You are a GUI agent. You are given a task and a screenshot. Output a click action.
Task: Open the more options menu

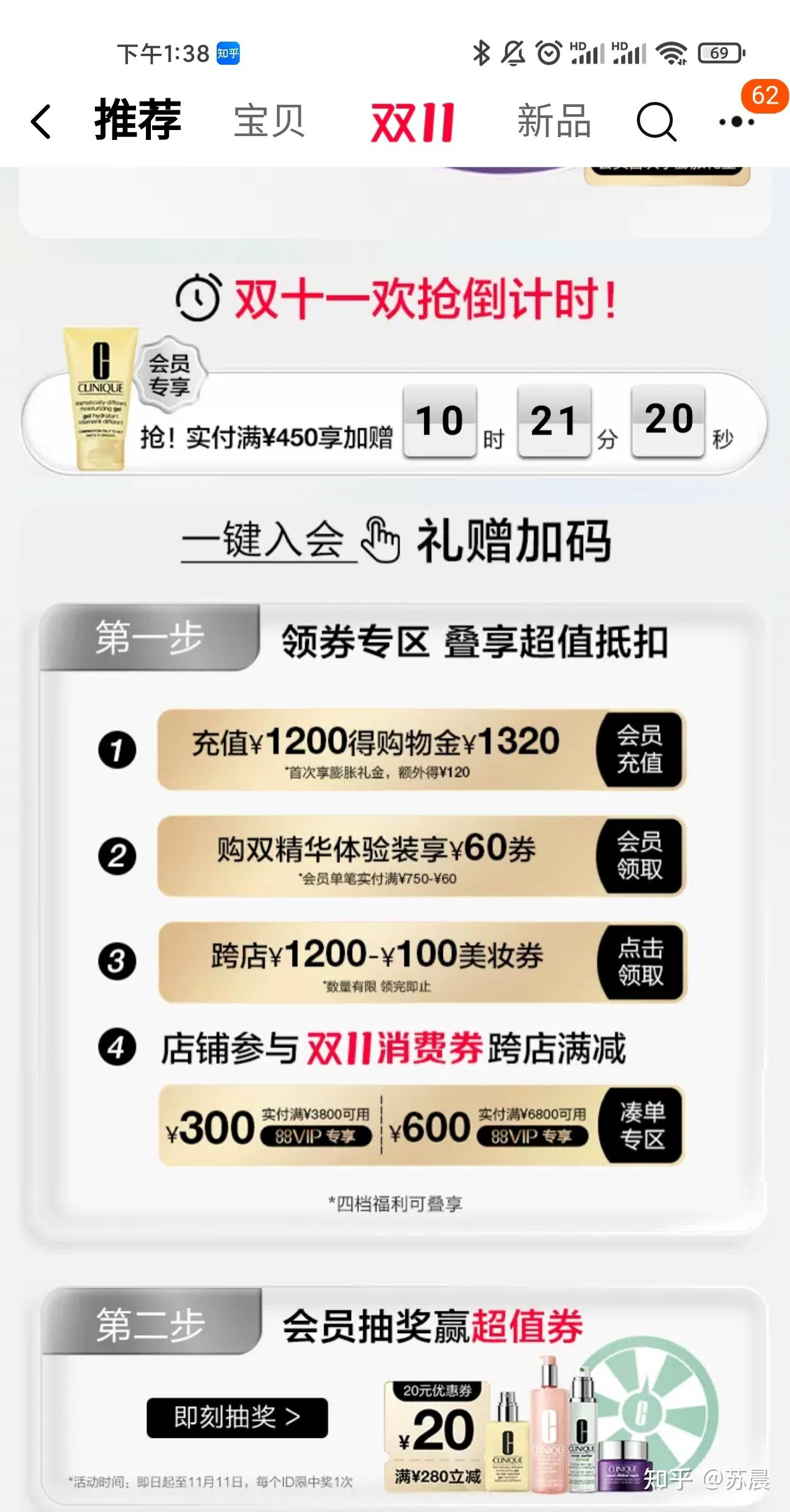[737, 122]
